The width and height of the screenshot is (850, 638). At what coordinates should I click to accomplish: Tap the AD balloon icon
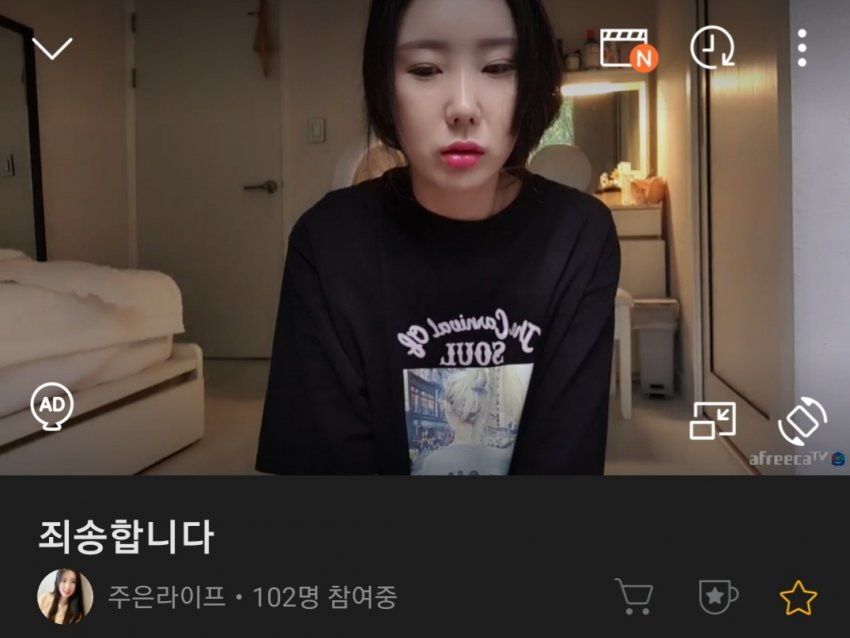(52, 406)
